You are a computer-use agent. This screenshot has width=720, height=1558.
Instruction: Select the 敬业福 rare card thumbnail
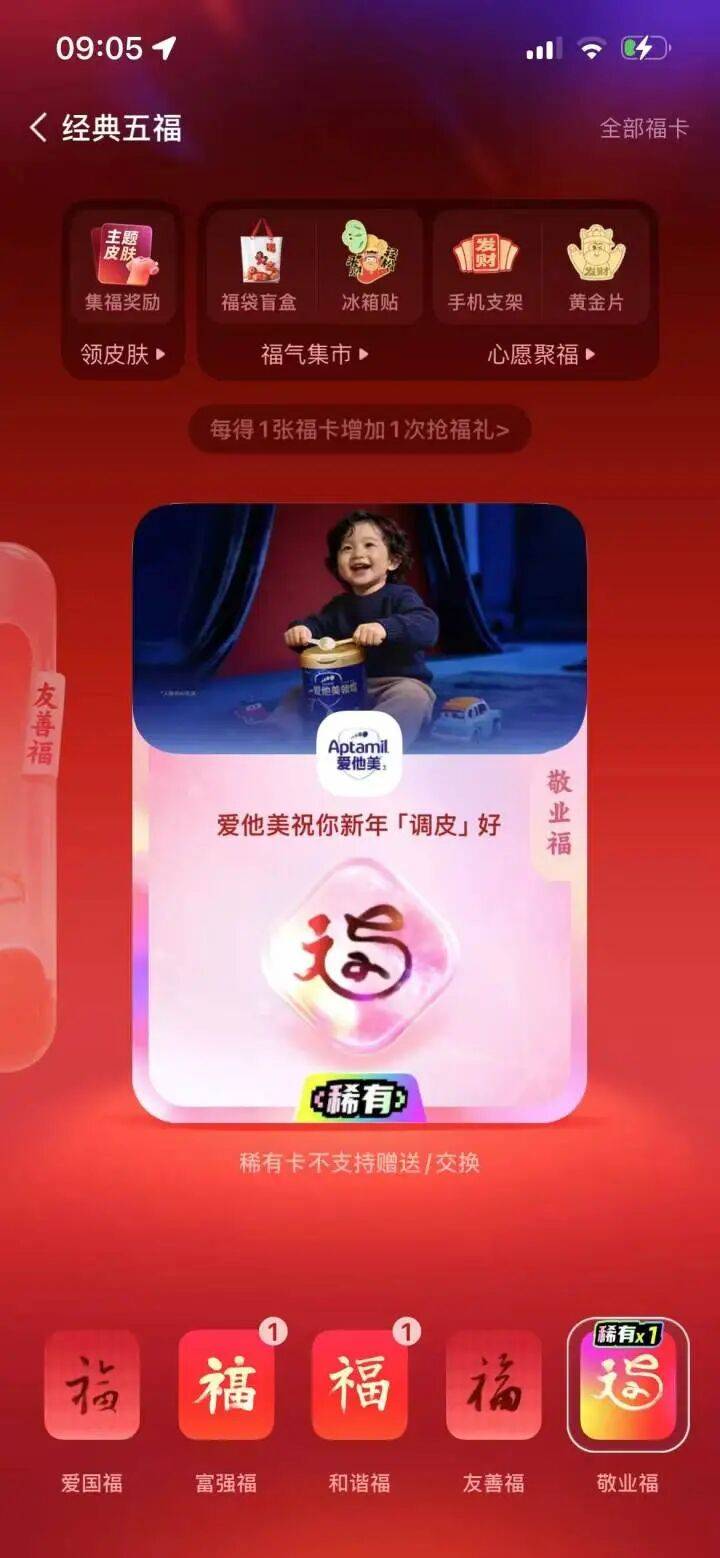[628, 1385]
